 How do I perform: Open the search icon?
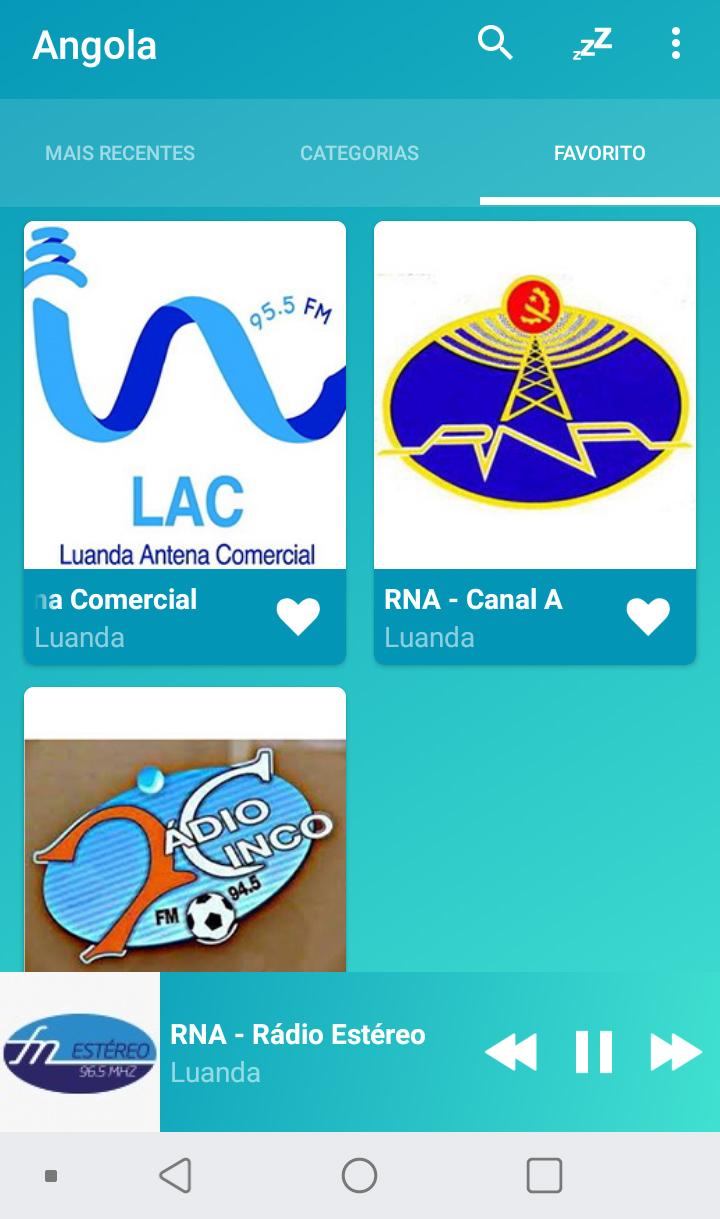point(495,44)
